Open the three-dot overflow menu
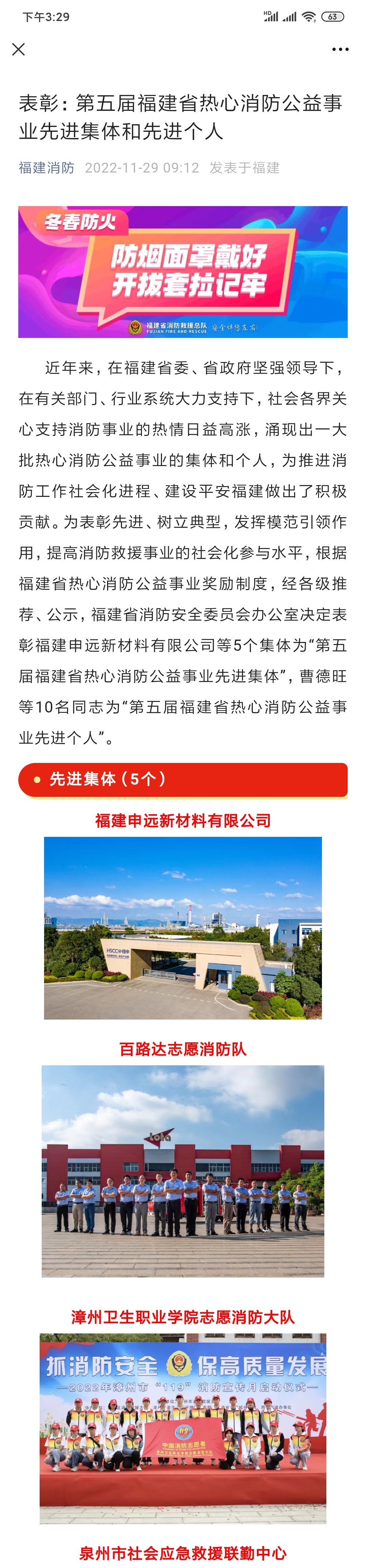 click(x=340, y=49)
